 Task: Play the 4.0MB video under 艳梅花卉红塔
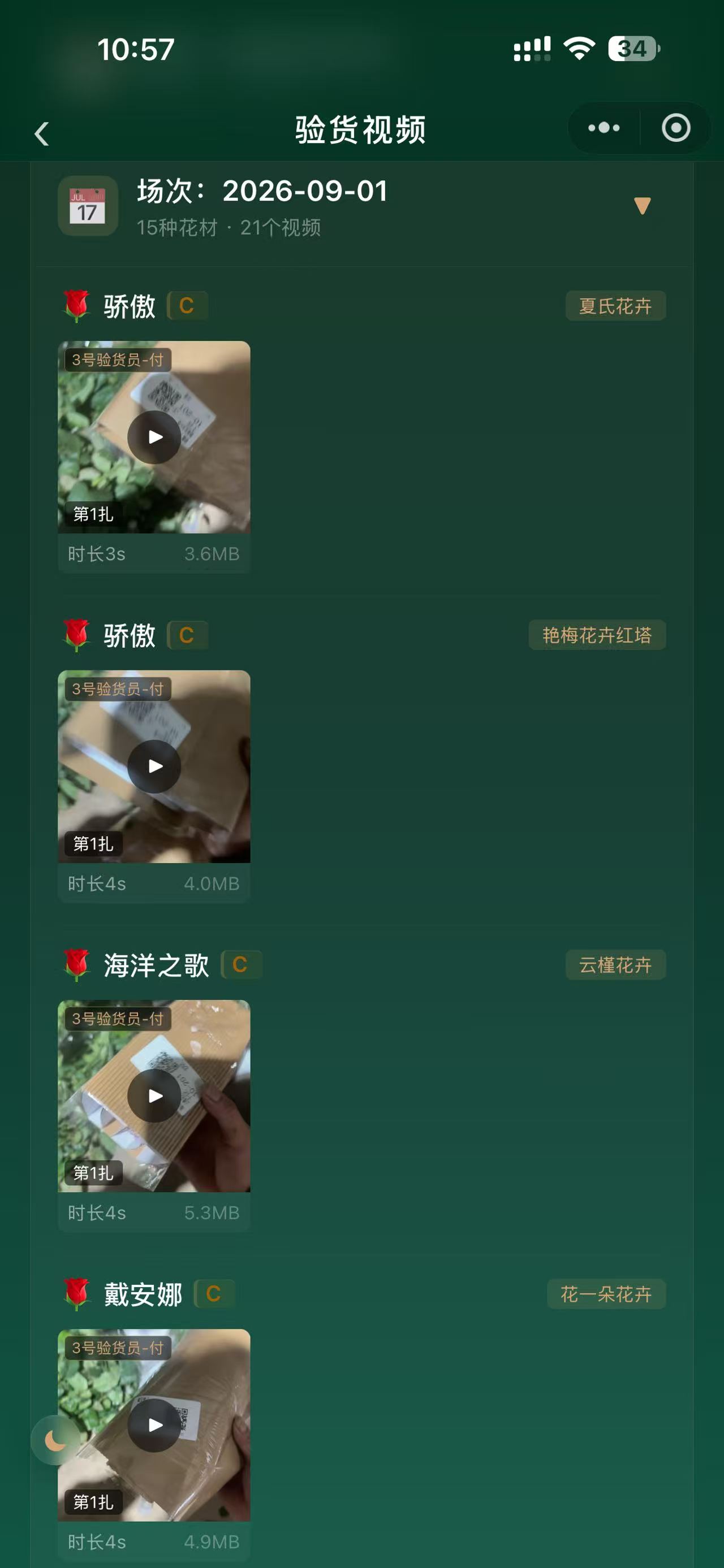(154, 766)
